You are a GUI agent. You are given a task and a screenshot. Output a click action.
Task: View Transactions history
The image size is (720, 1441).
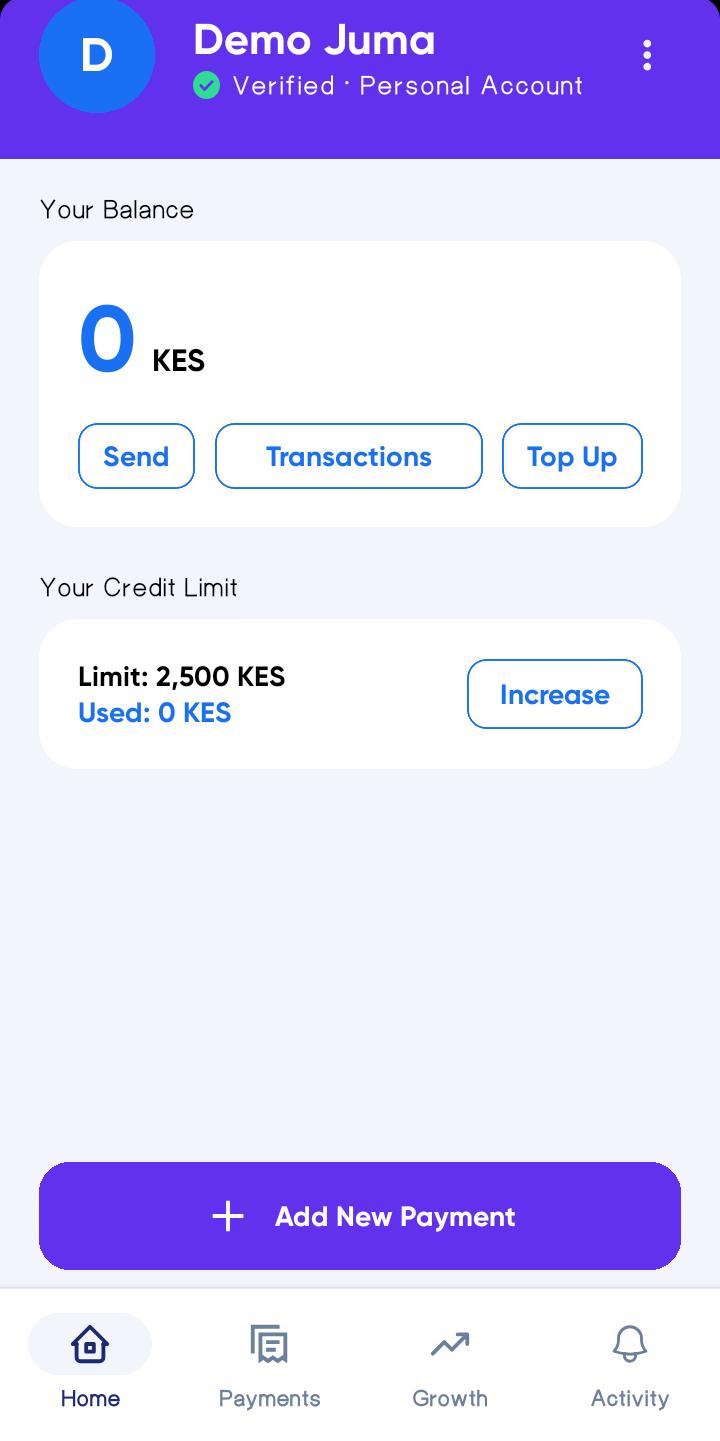click(x=348, y=456)
